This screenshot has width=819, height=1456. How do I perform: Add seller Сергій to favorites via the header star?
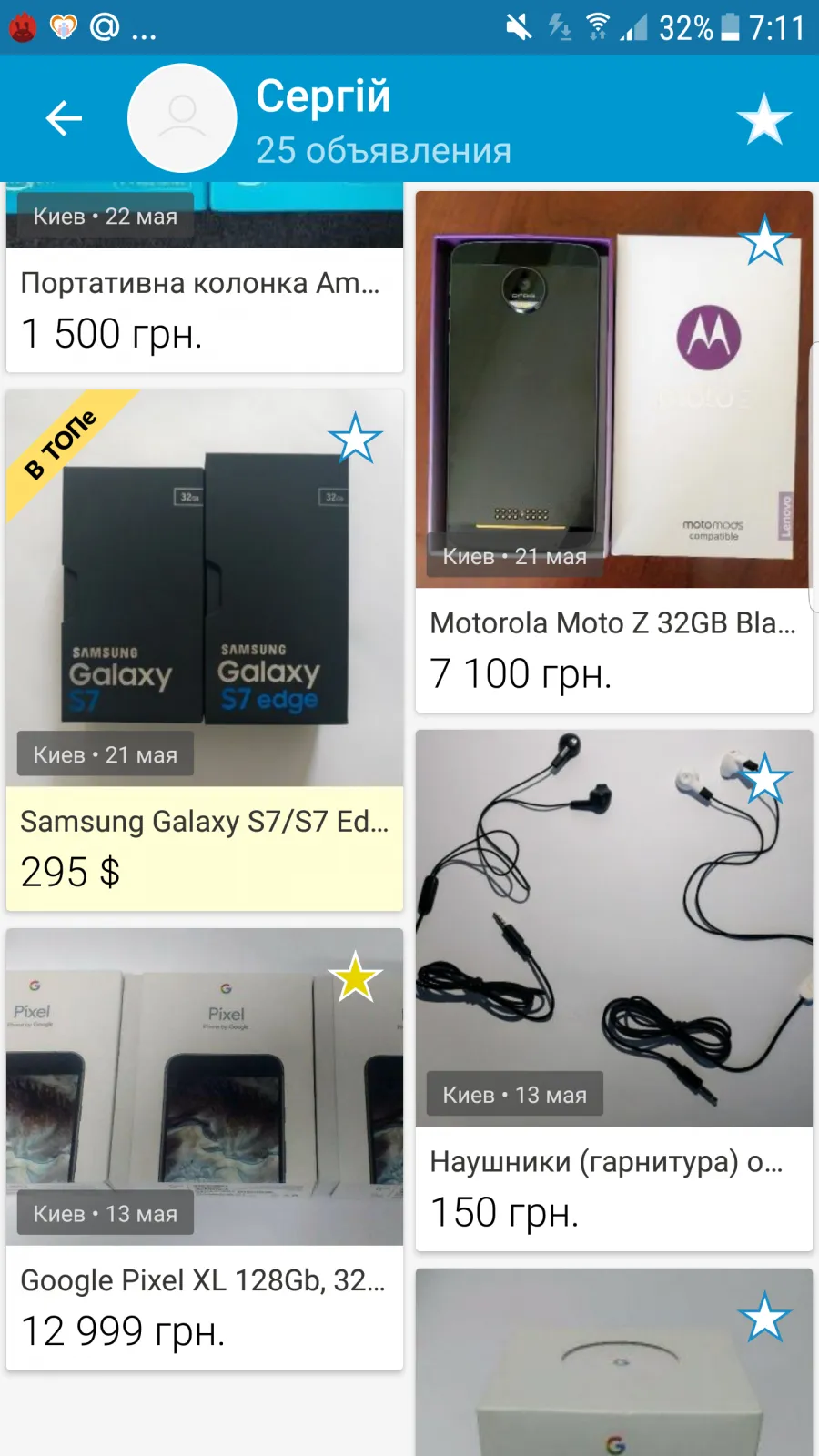763,119
